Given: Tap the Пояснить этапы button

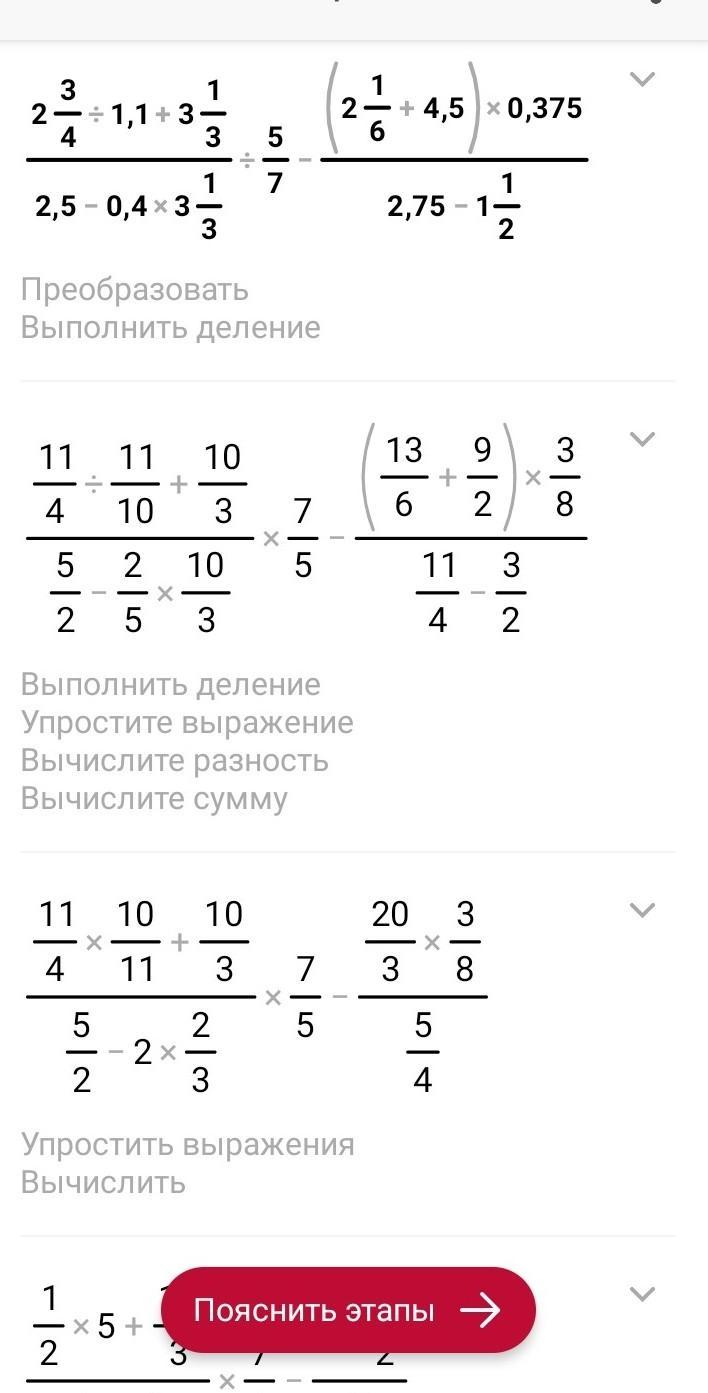Looking at the screenshot, I should point(348,1310).
